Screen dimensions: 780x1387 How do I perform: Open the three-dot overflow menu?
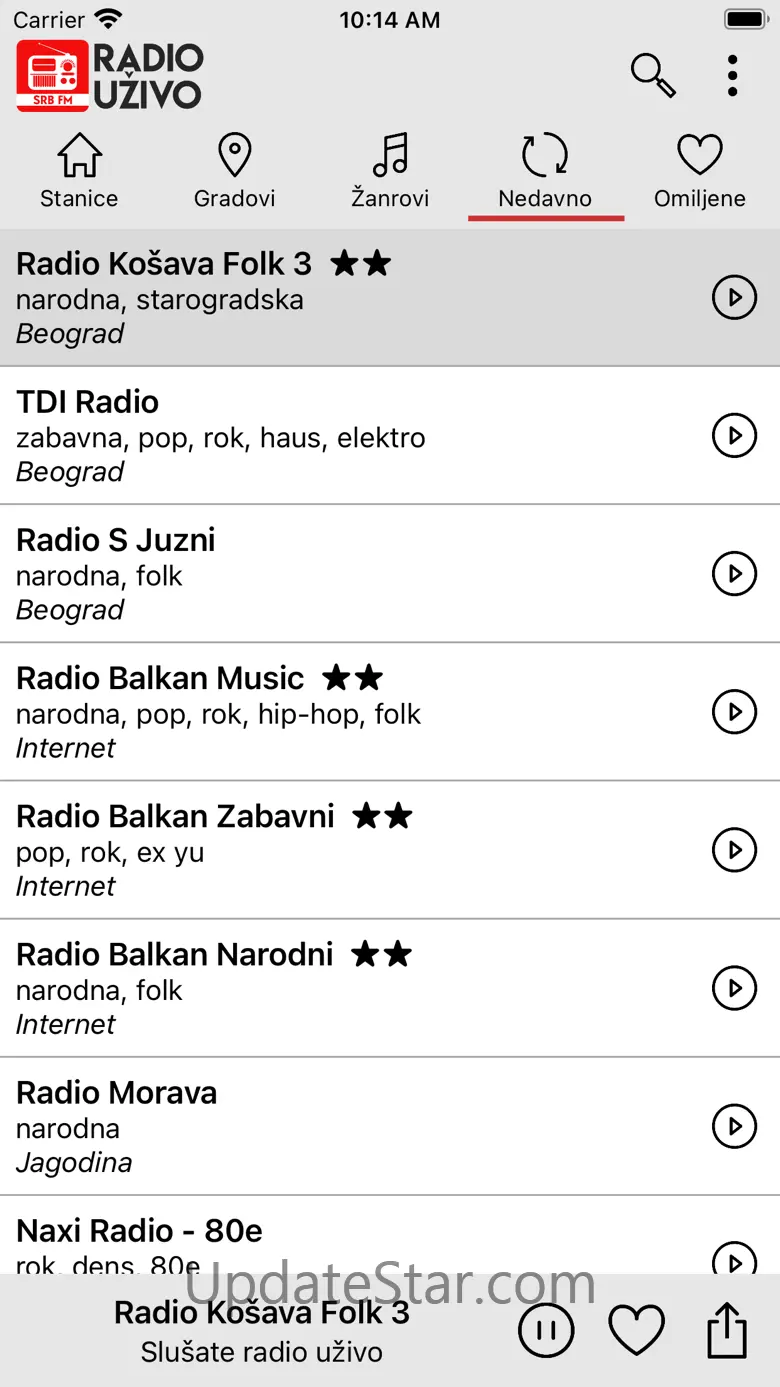pyautogui.click(x=733, y=76)
